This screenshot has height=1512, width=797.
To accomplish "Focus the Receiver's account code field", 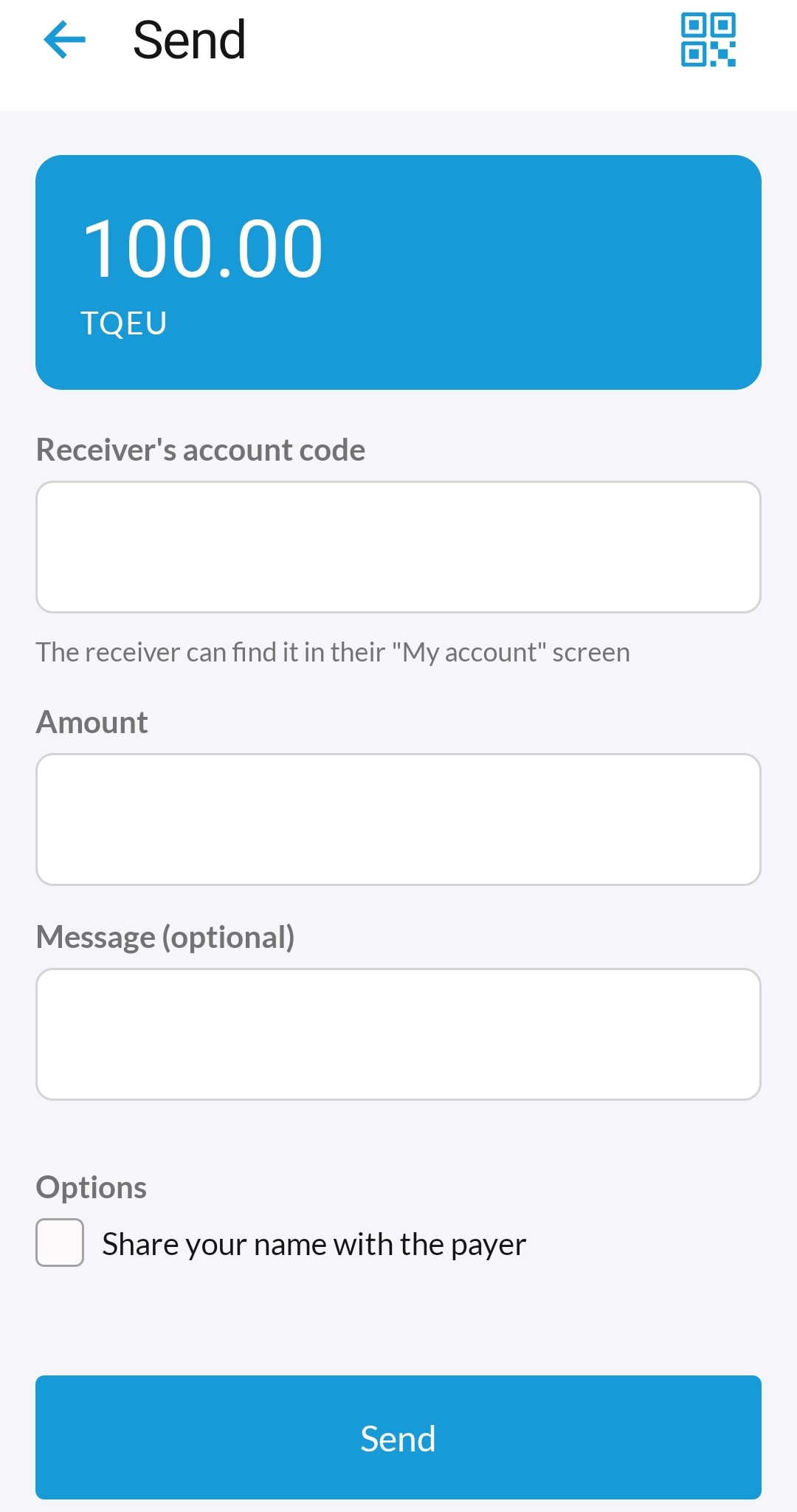I will pyautogui.click(x=398, y=547).
